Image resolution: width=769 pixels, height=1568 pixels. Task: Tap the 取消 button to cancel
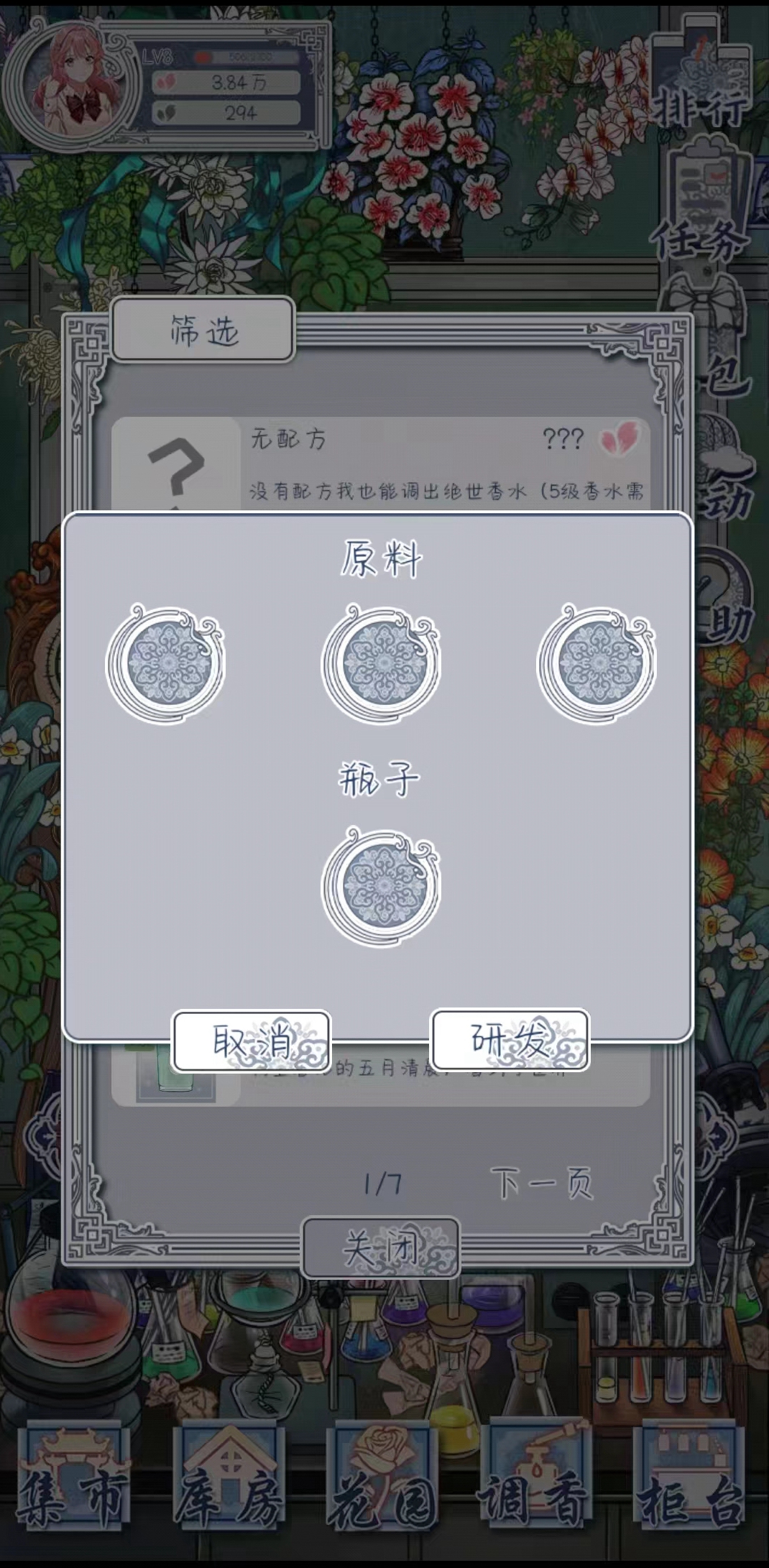[x=252, y=1041]
